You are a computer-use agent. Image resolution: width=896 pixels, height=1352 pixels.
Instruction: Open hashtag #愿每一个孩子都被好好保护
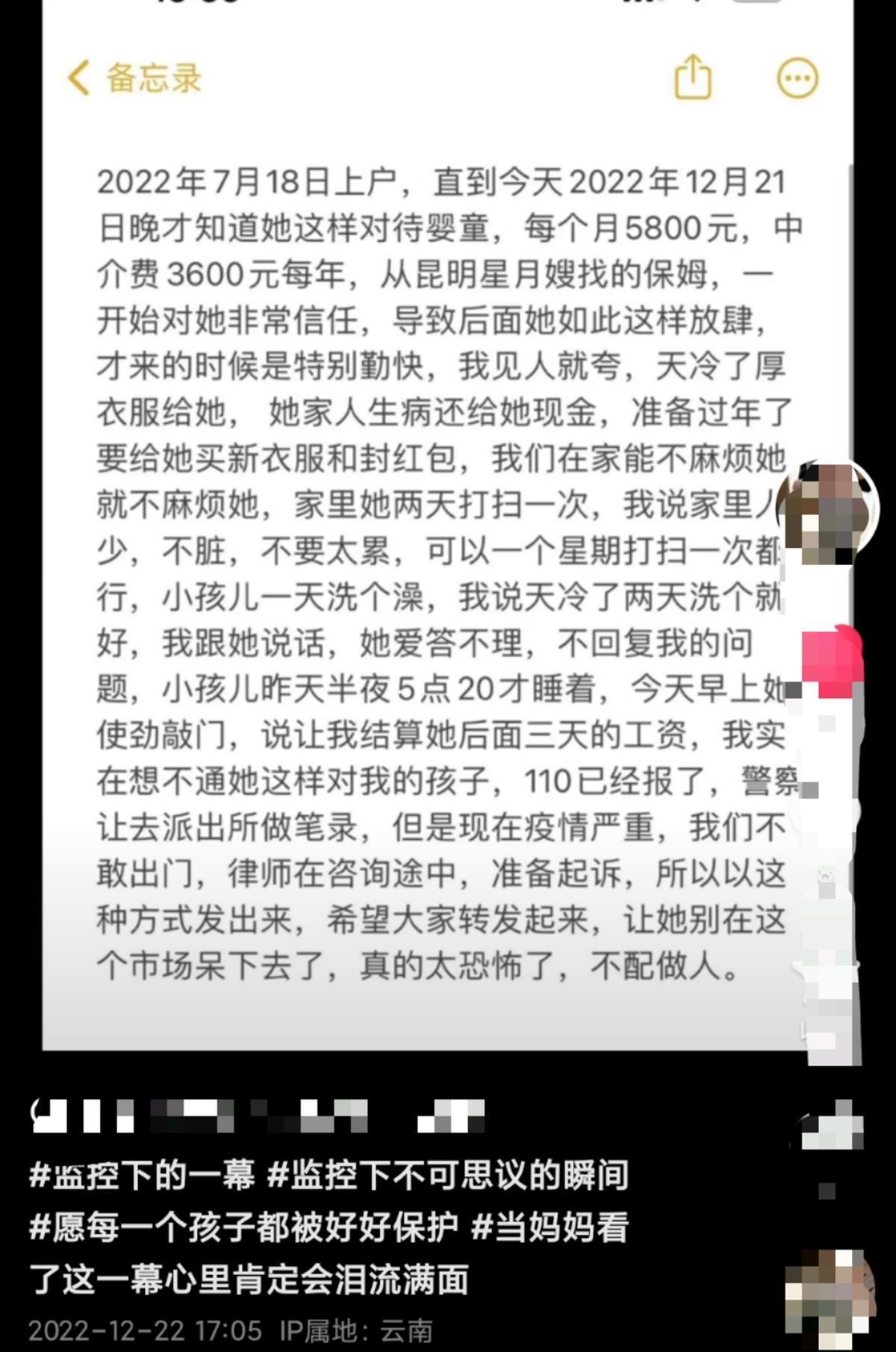(243, 1227)
